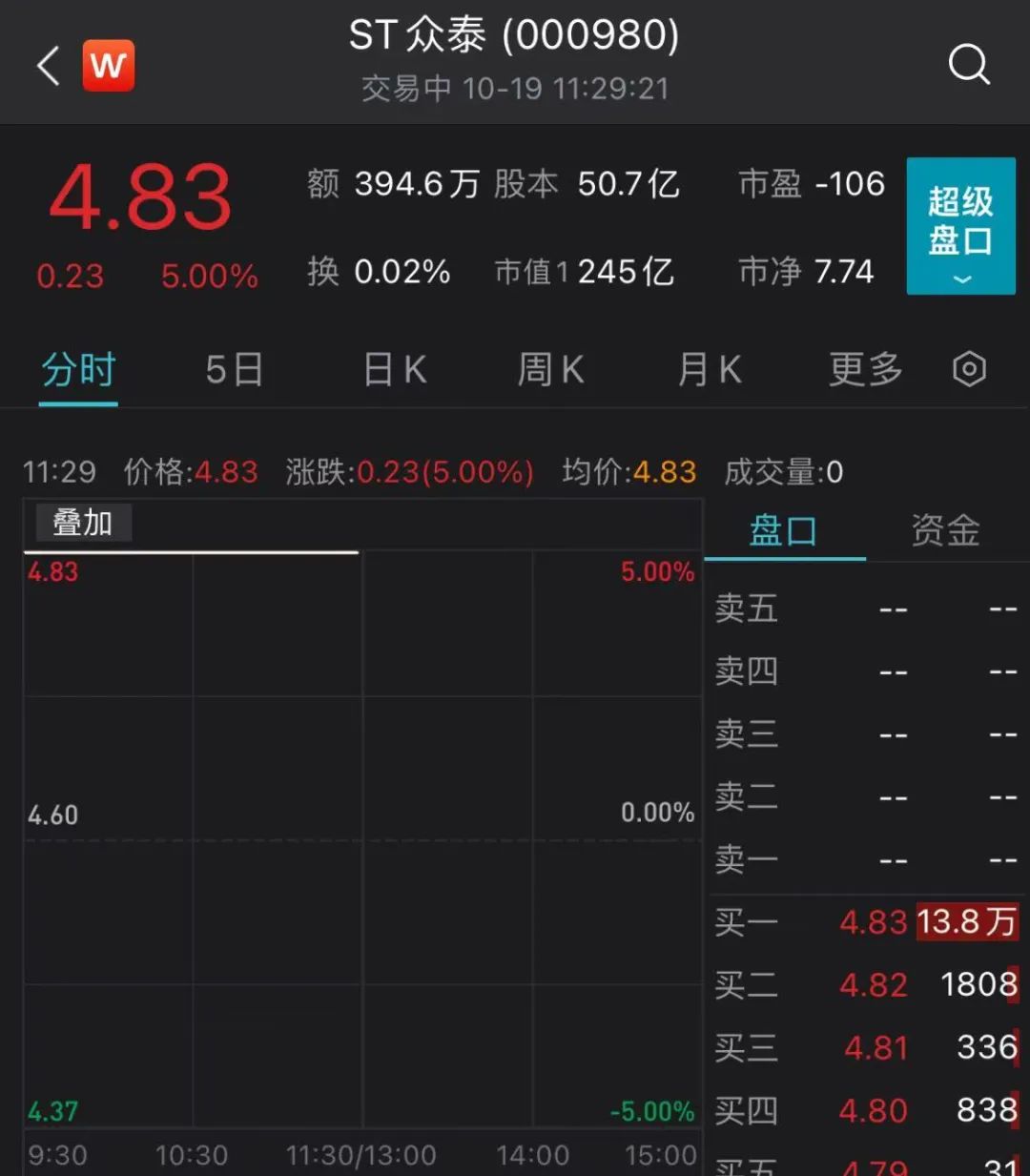Go back using the left arrow
1030x1176 pixels.
(47, 65)
